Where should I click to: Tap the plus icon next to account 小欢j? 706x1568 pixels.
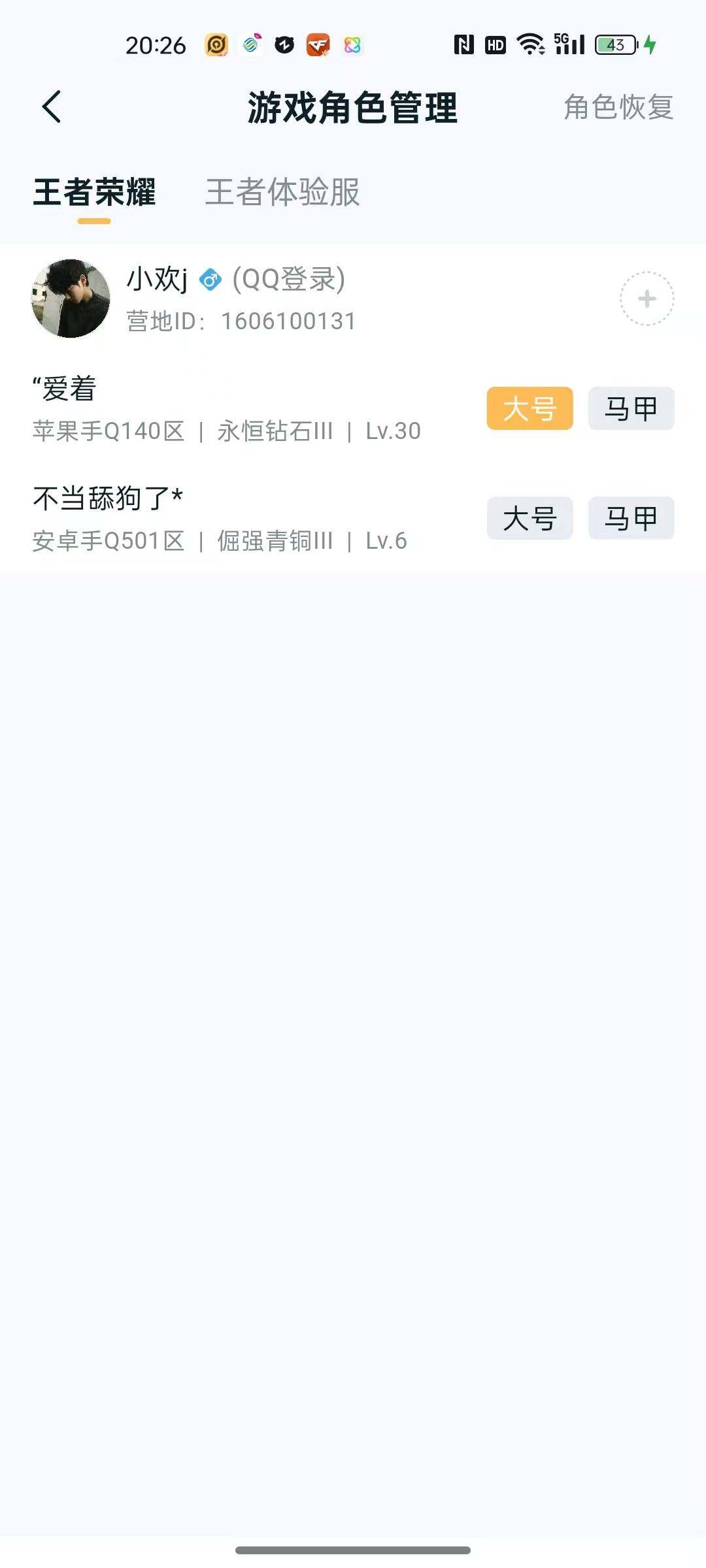646,297
